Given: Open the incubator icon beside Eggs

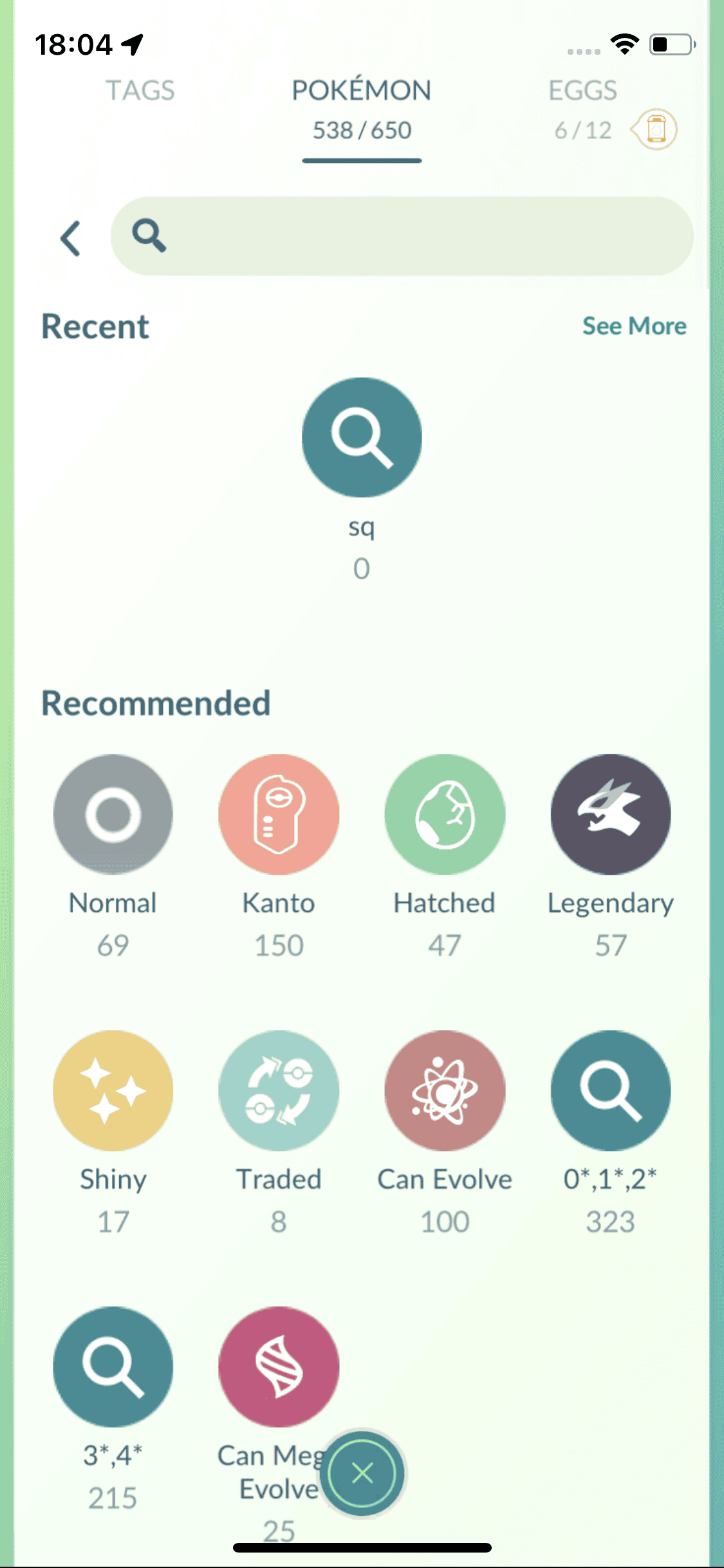Looking at the screenshot, I should (x=655, y=129).
